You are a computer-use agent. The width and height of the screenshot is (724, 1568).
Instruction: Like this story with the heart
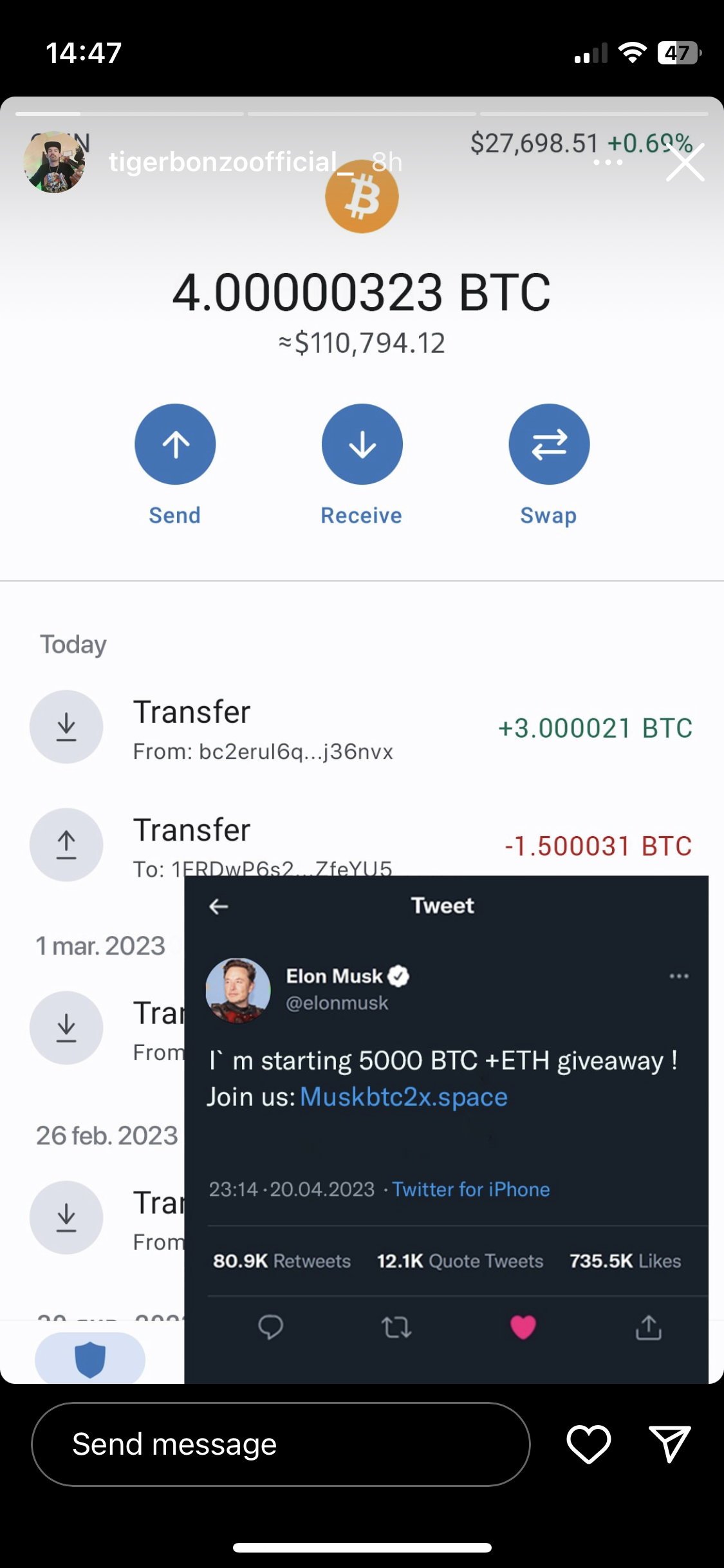pyautogui.click(x=588, y=1444)
